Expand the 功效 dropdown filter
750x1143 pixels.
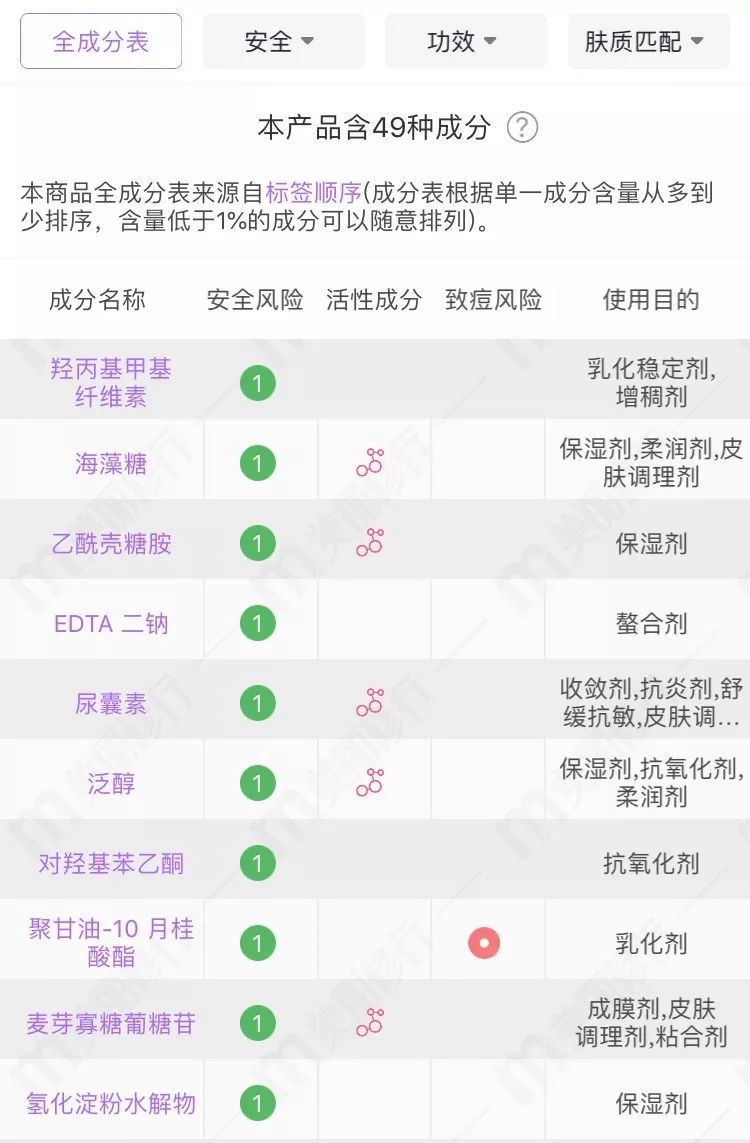pos(465,41)
